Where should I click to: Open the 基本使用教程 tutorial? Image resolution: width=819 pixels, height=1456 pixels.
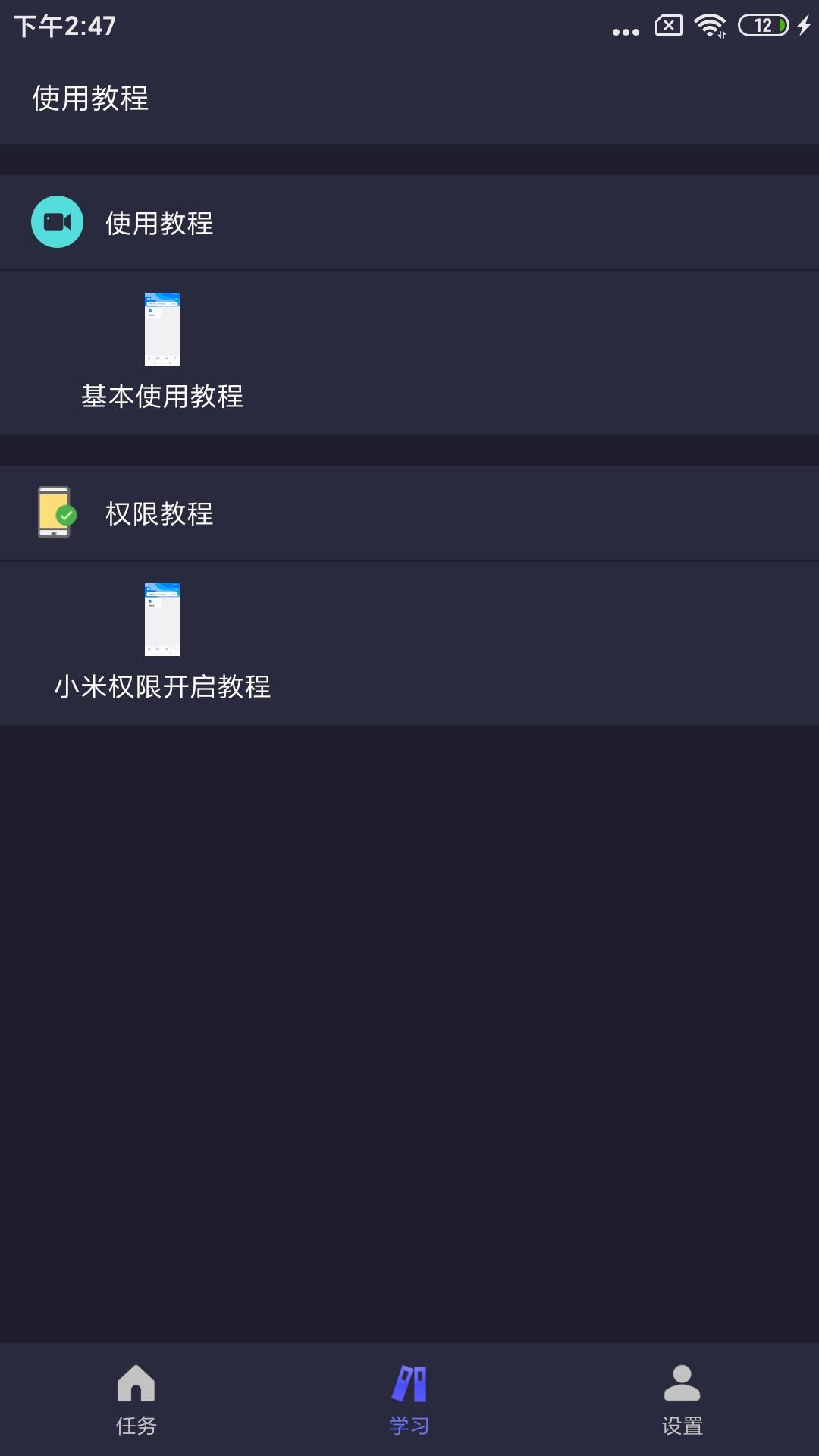click(x=162, y=351)
